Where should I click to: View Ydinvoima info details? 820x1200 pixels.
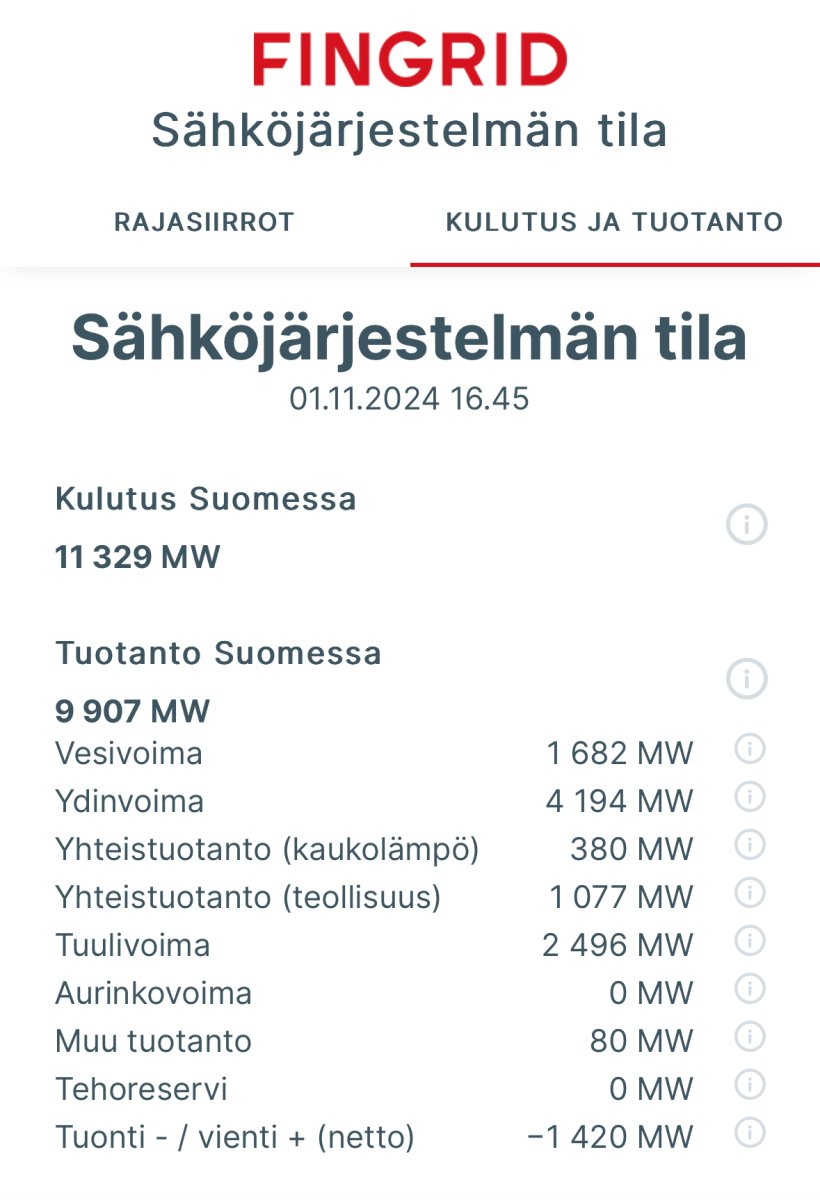pyautogui.click(x=749, y=797)
